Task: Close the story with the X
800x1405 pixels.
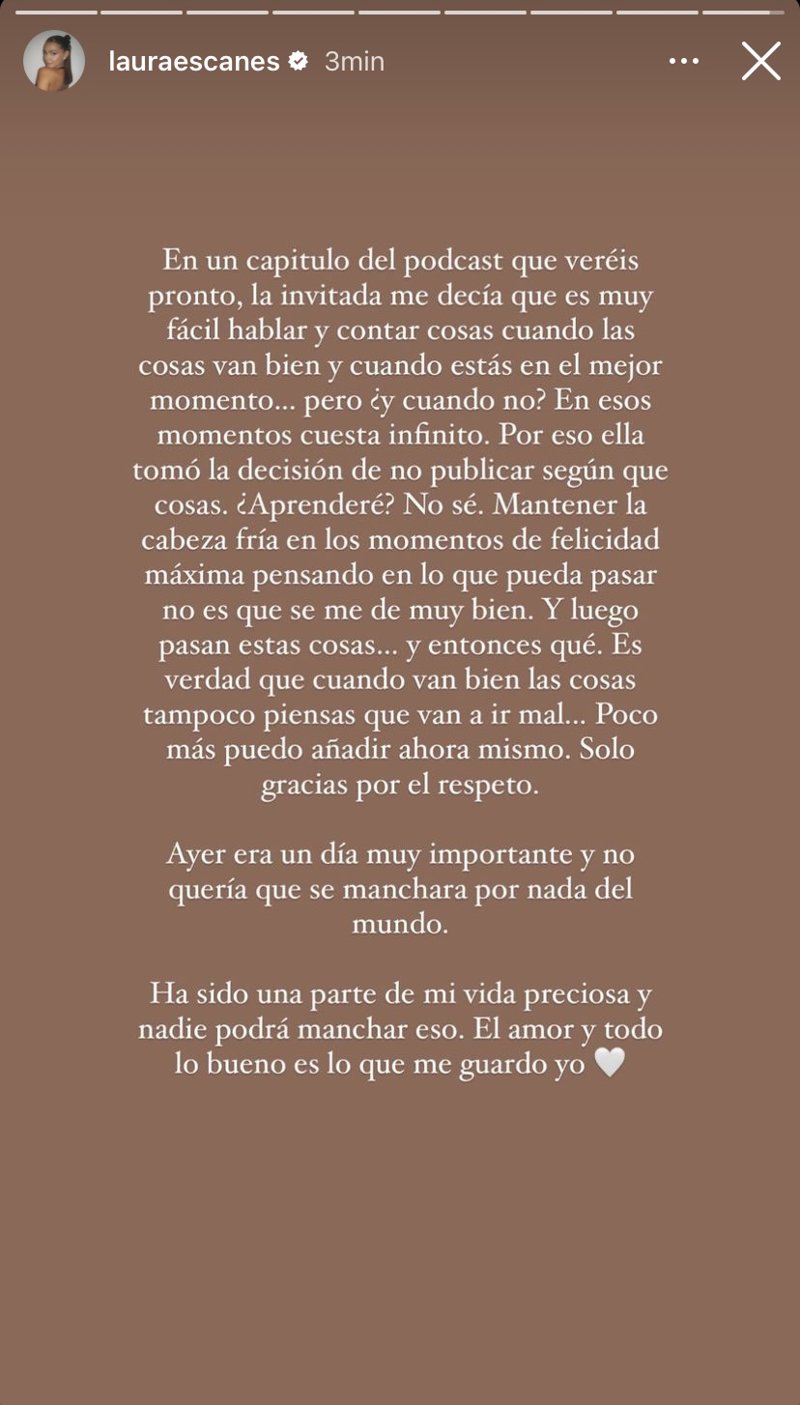Action: pyautogui.click(x=761, y=62)
